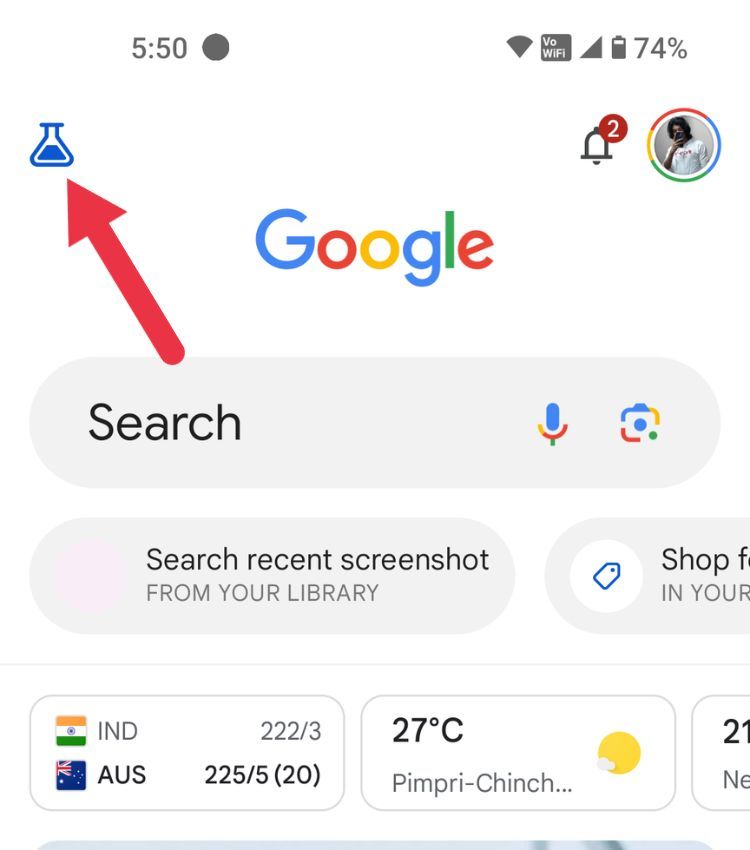Open Google Lens camera search
This screenshot has width=750, height=850.
[640, 423]
